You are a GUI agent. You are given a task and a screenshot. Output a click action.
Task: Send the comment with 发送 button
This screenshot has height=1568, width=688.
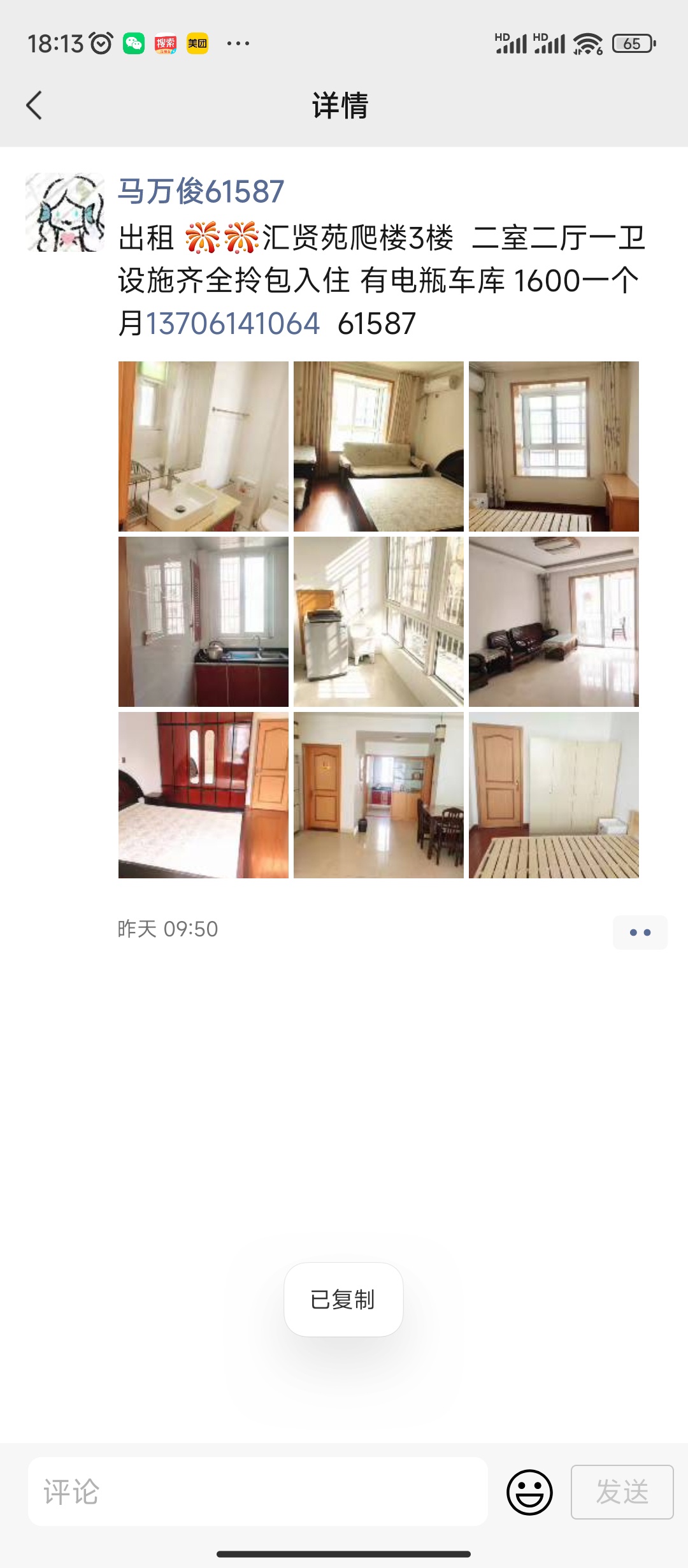click(622, 1492)
